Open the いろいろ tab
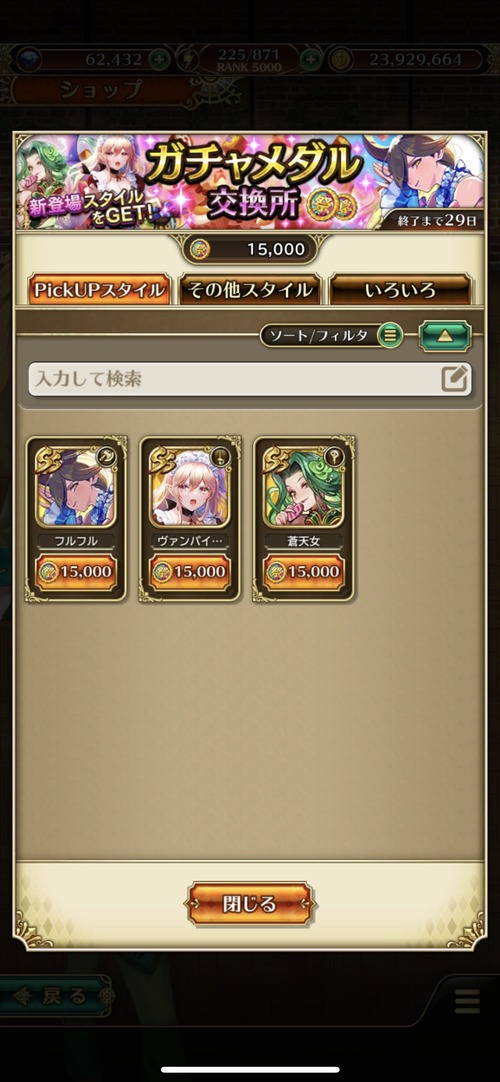 click(x=401, y=290)
